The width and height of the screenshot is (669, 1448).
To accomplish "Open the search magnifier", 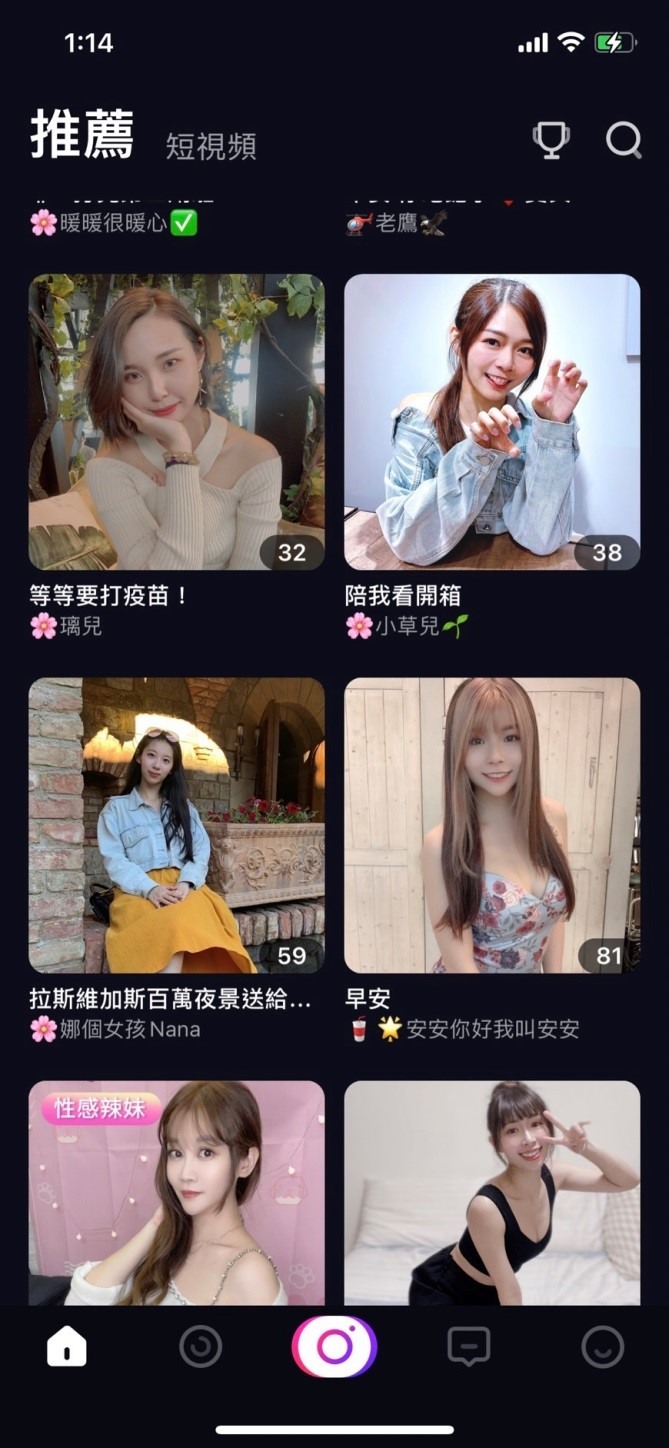I will [x=623, y=141].
